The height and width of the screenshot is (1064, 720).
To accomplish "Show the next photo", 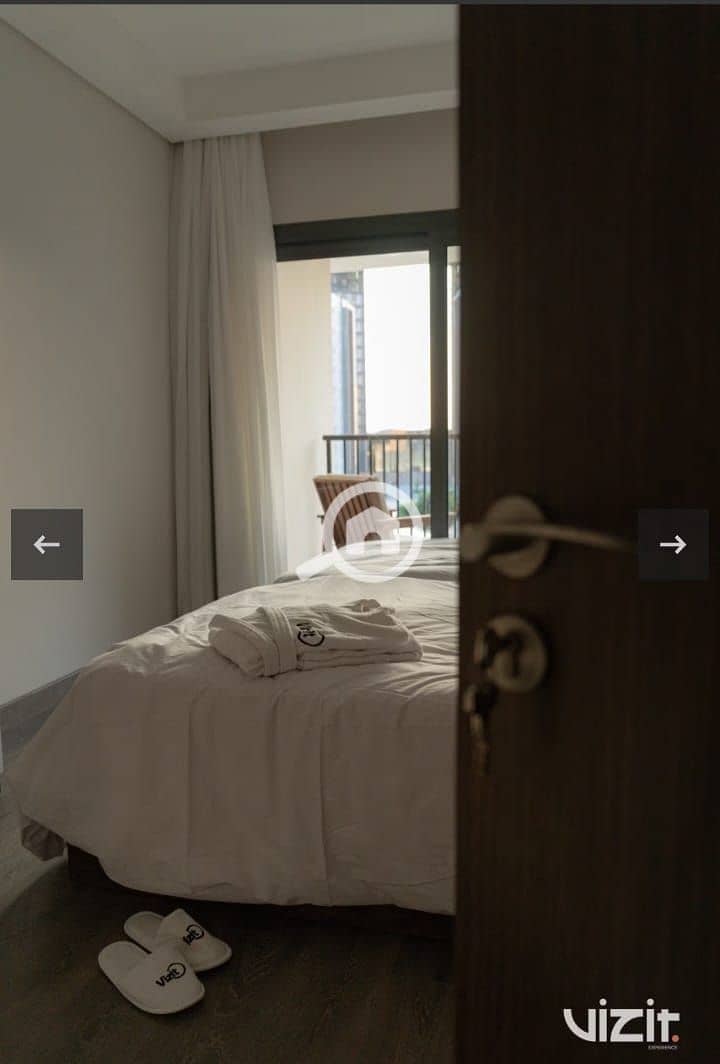I will point(673,544).
